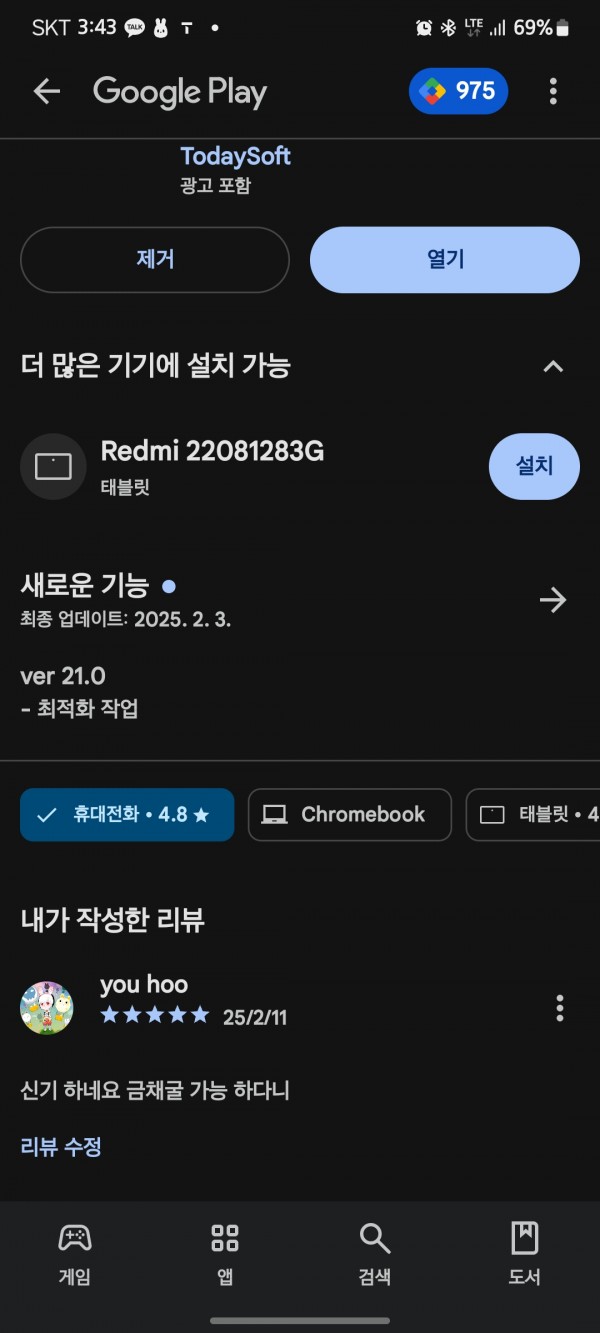Viewport: 600px width, 1333px height.
Task: Open 새로운 기능 details with the arrow
Action: pyautogui.click(x=553, y=600)
